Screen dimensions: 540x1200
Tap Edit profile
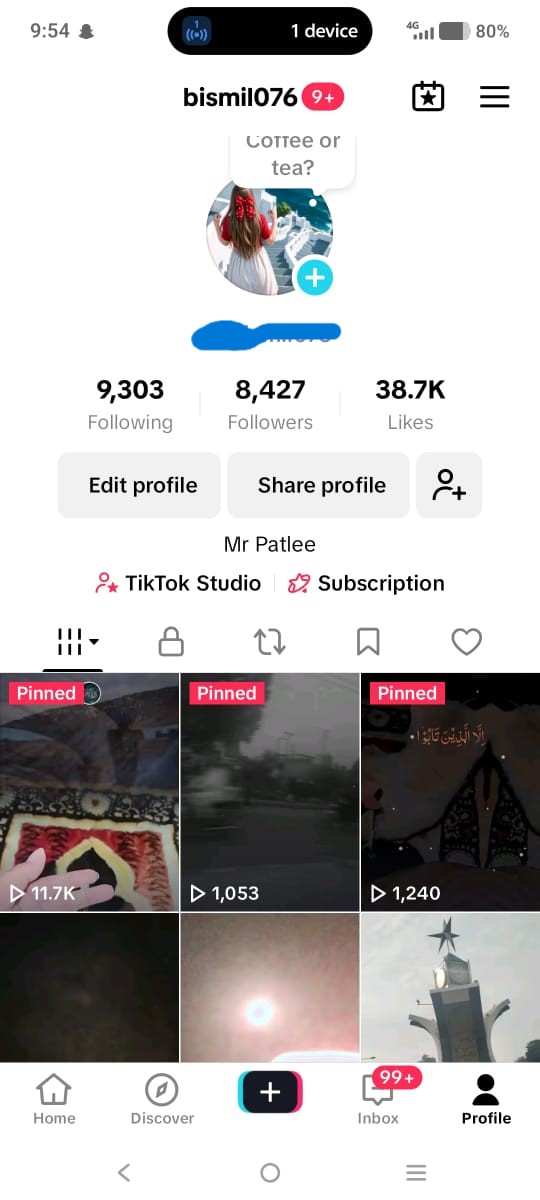[x=139, y=485]
